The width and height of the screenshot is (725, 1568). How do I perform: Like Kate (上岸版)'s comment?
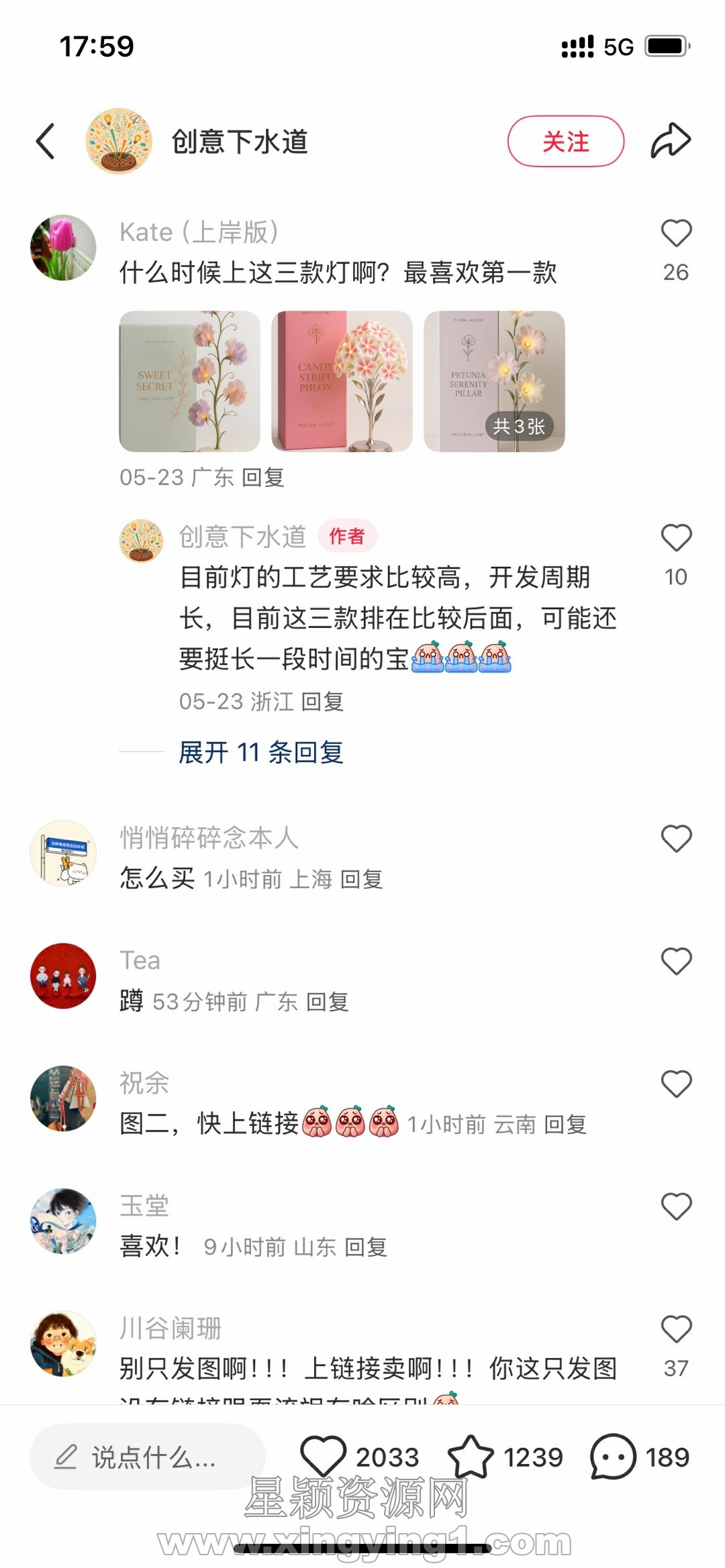click(x=676, y=234)
